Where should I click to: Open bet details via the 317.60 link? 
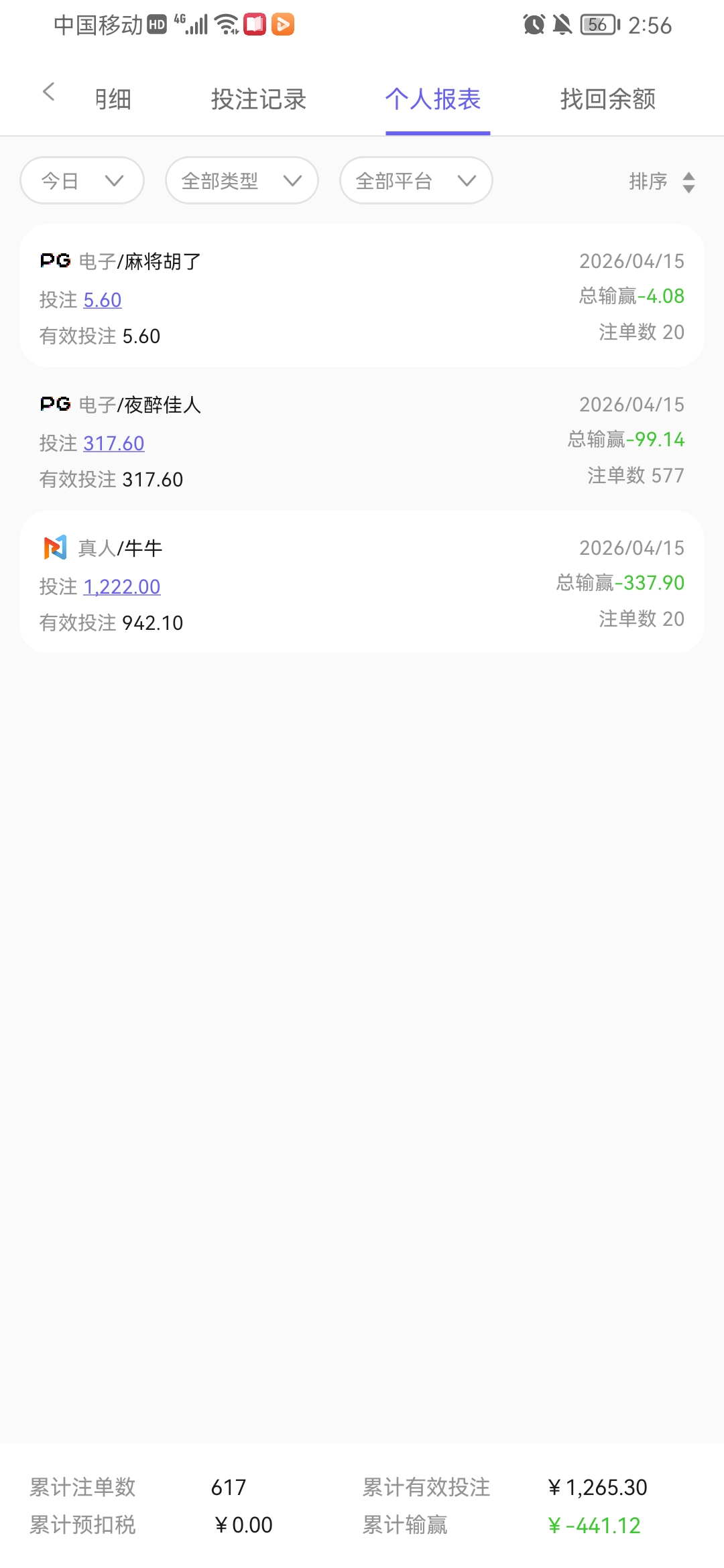114,443
